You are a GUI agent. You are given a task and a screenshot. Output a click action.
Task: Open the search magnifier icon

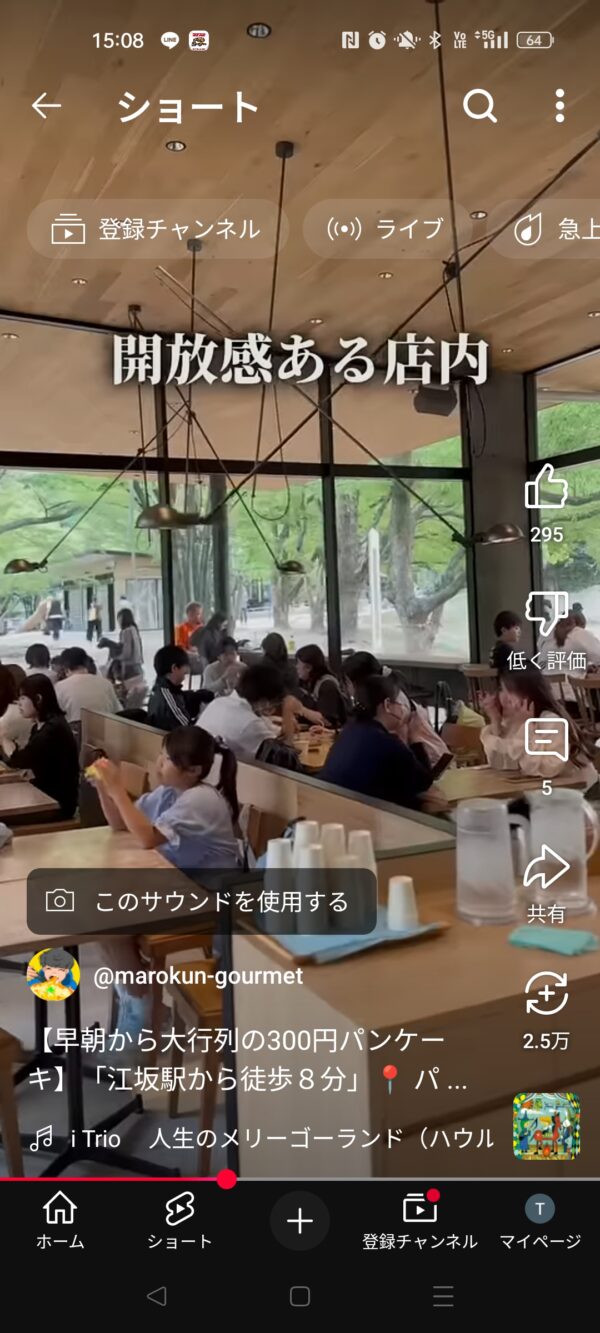click(x=480, y=106)
